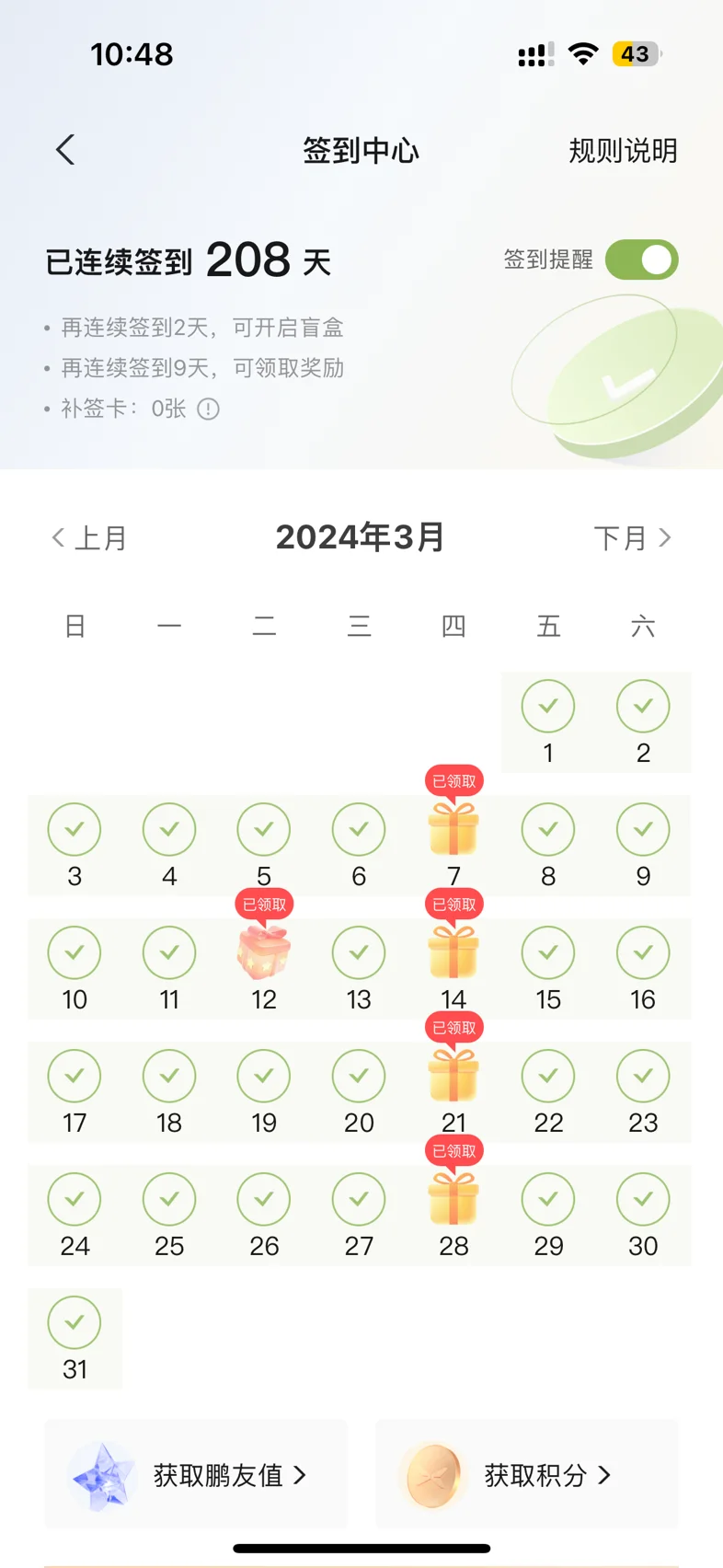Image resolution: width=723 pixels, height=1568 pixels.
Task: Open the gift box on day 14
Action: (x=453, y=951)
